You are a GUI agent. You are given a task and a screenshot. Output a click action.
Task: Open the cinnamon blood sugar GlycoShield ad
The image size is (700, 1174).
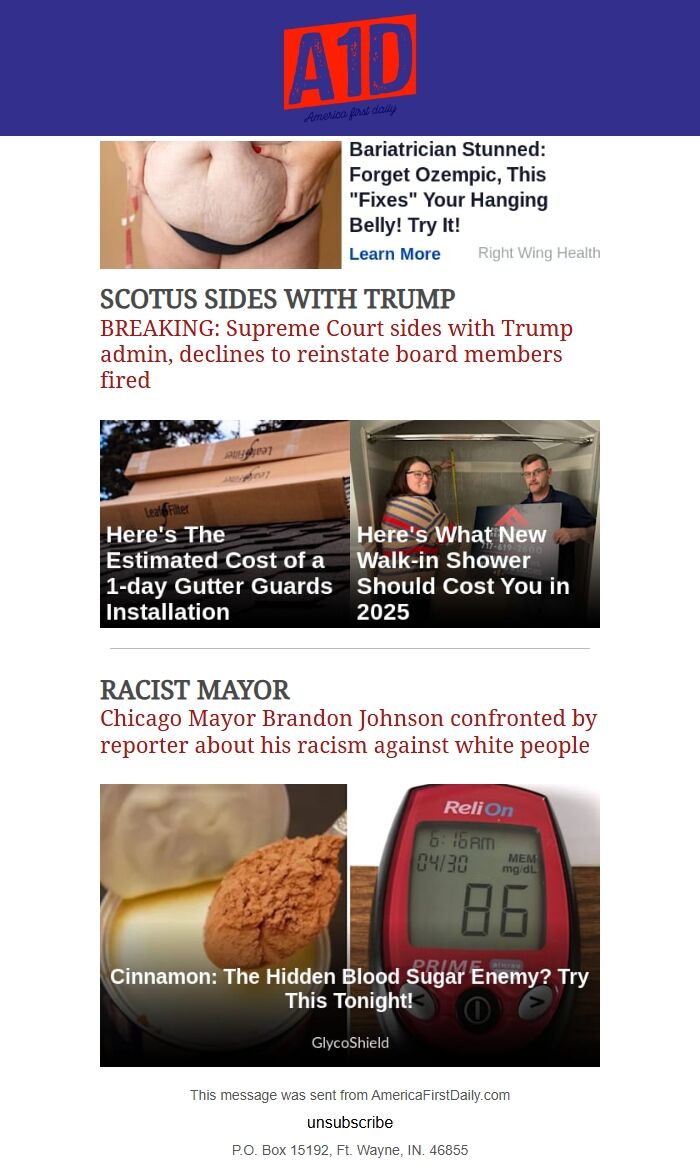349,925
